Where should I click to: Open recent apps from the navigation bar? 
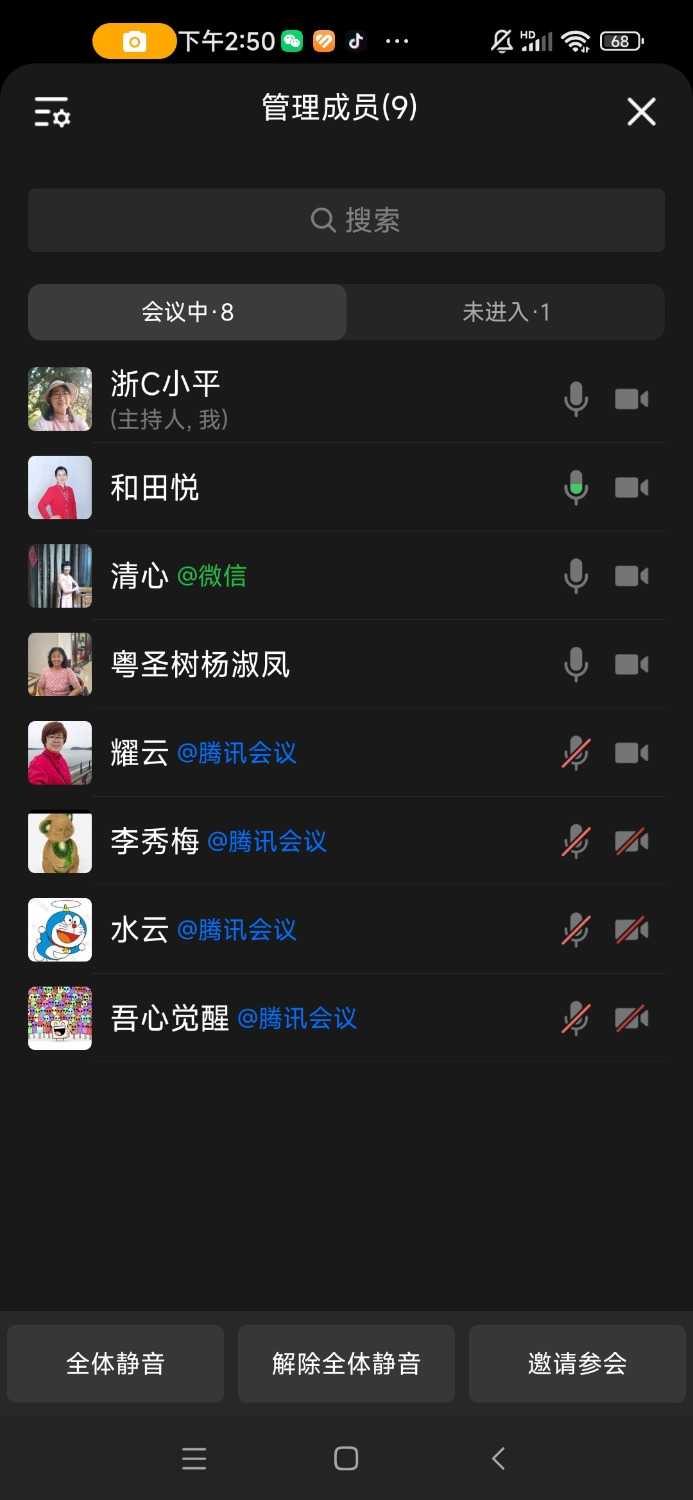tap(194, 1458)
